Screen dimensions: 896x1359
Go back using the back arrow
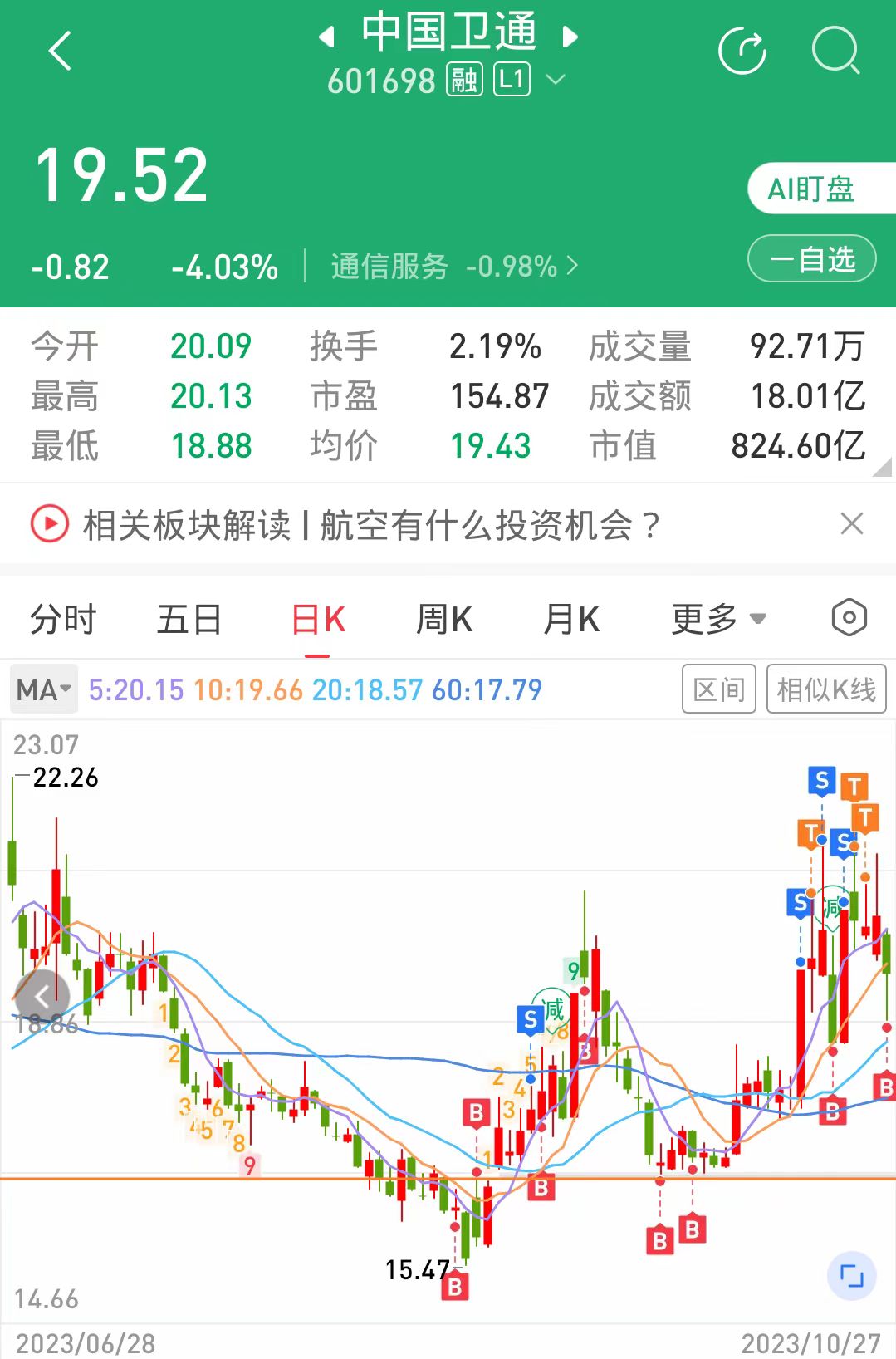59,52
